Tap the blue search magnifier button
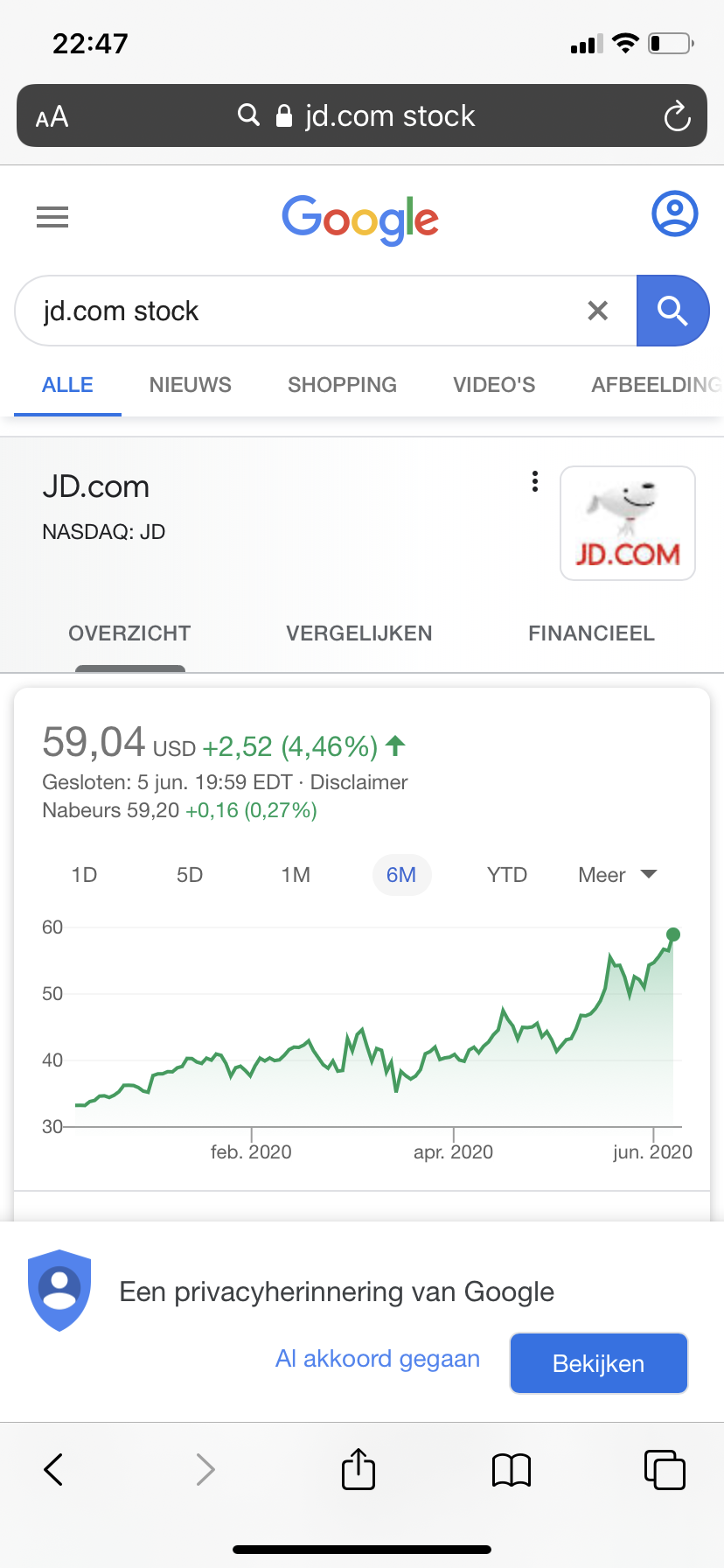 click(x=672, y=311)
